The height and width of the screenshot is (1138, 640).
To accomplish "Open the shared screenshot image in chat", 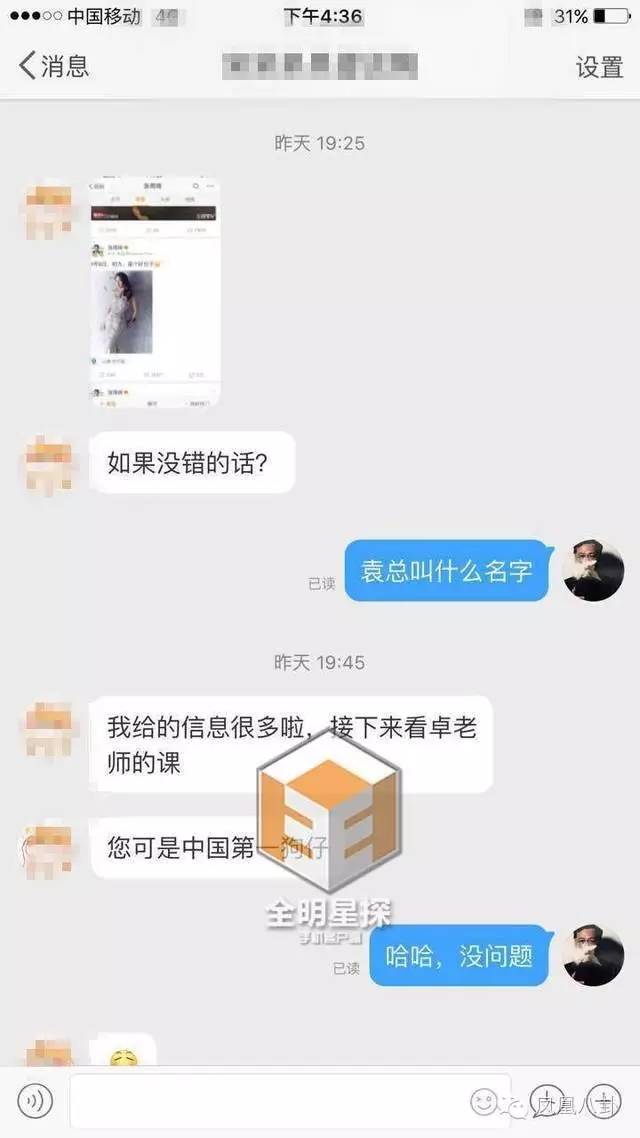I will [155, 291].
